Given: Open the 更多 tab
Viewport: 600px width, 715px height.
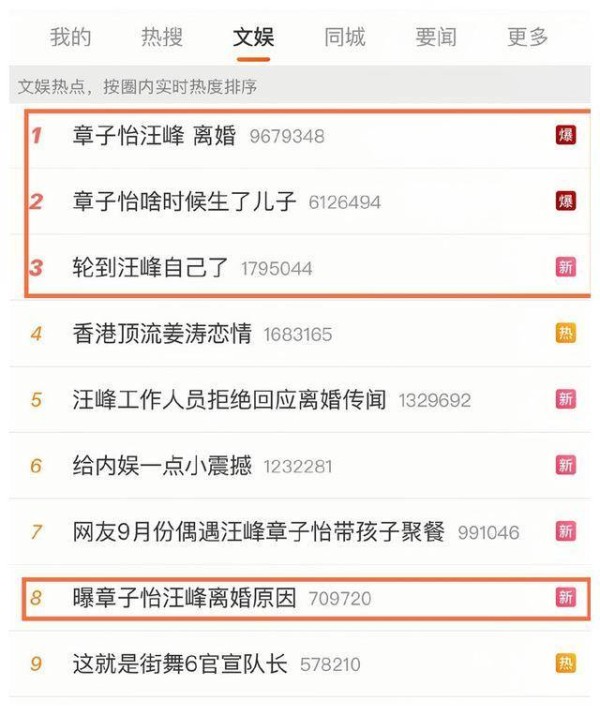Looking at the screenshot, I should point(527,38).
